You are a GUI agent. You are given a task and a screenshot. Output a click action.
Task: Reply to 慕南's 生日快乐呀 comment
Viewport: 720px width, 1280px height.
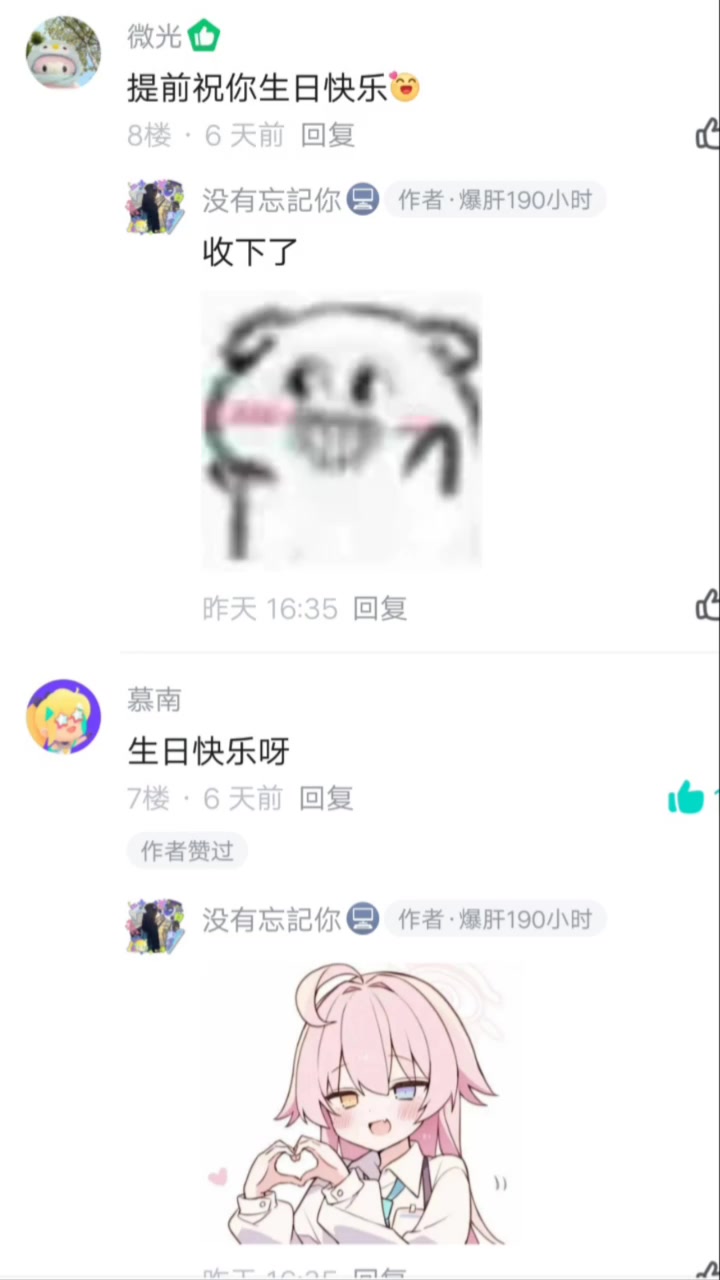326,798
